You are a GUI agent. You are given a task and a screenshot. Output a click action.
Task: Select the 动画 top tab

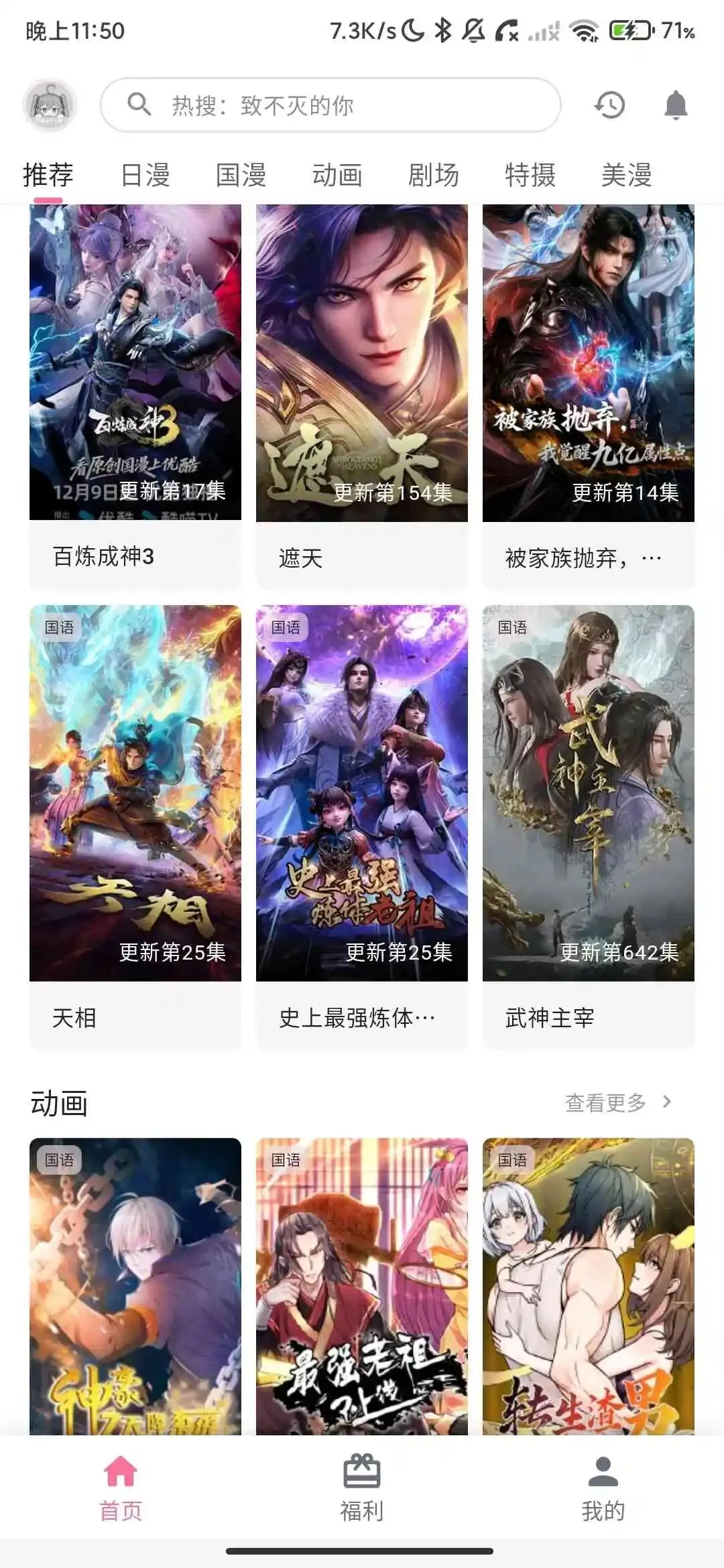(337, 175)
